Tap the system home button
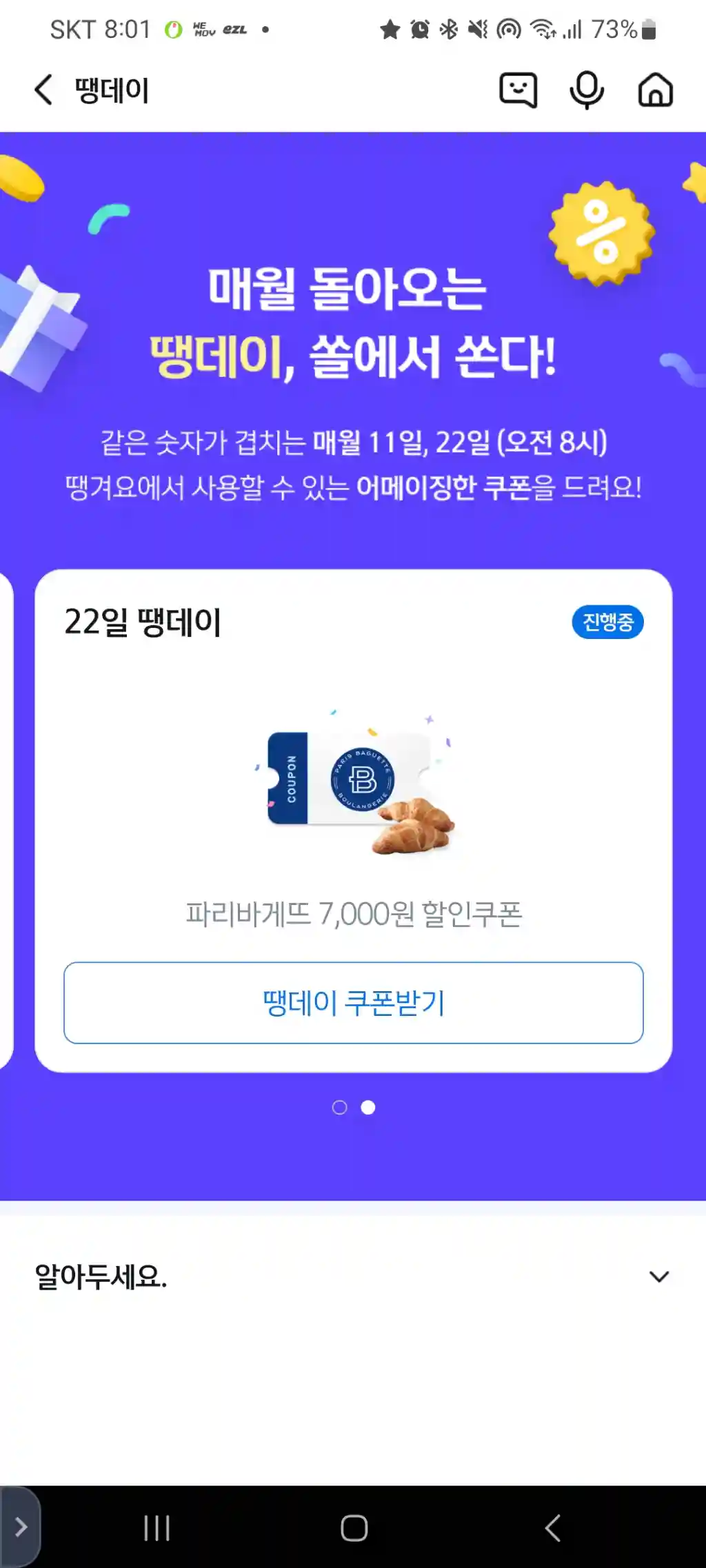 (x=354, y=1528)
